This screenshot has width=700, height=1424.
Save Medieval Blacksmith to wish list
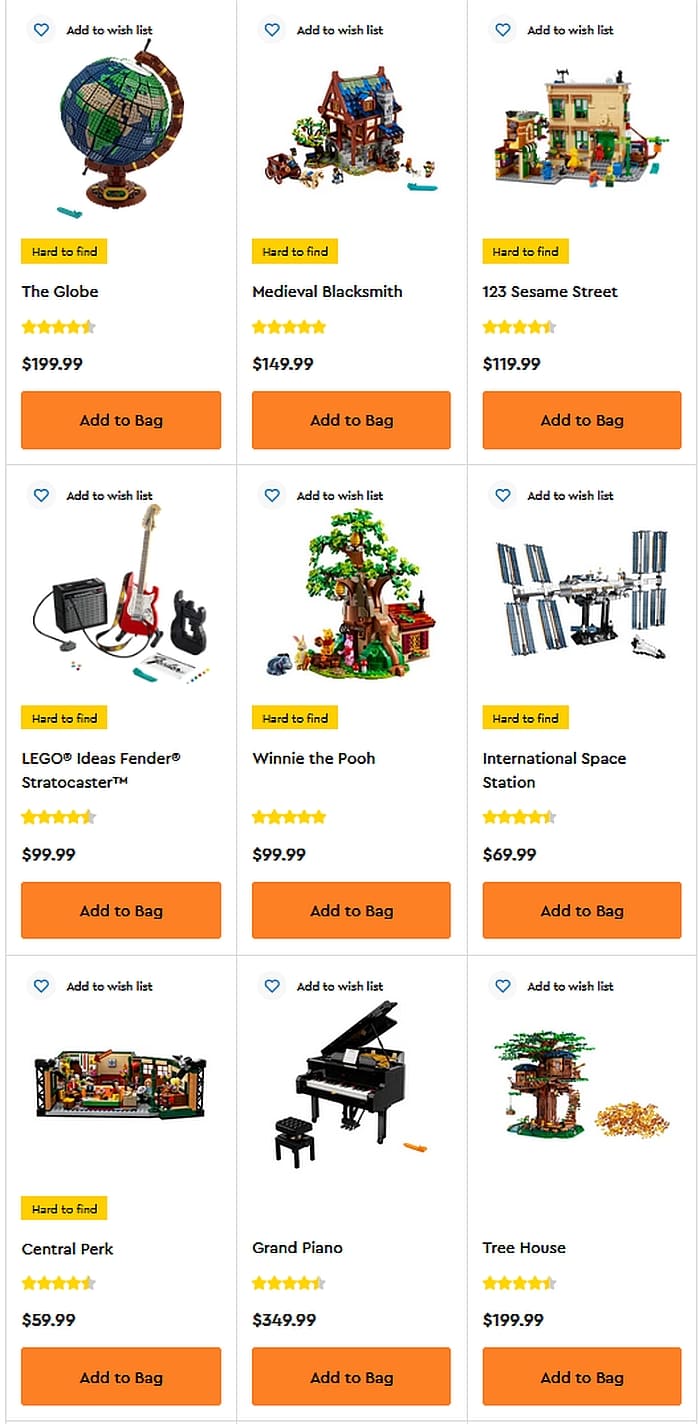272,30
